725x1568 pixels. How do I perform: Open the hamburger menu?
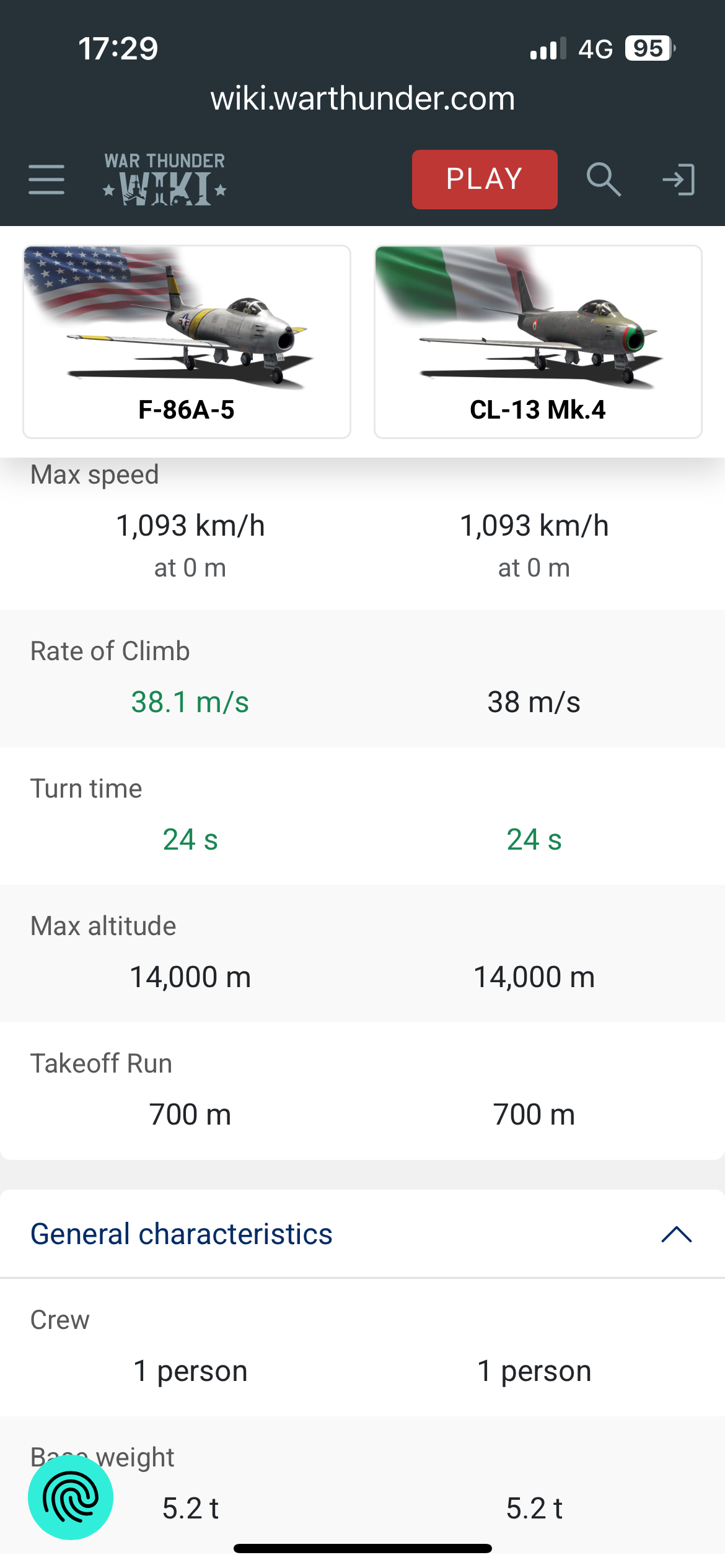[46, 180]
